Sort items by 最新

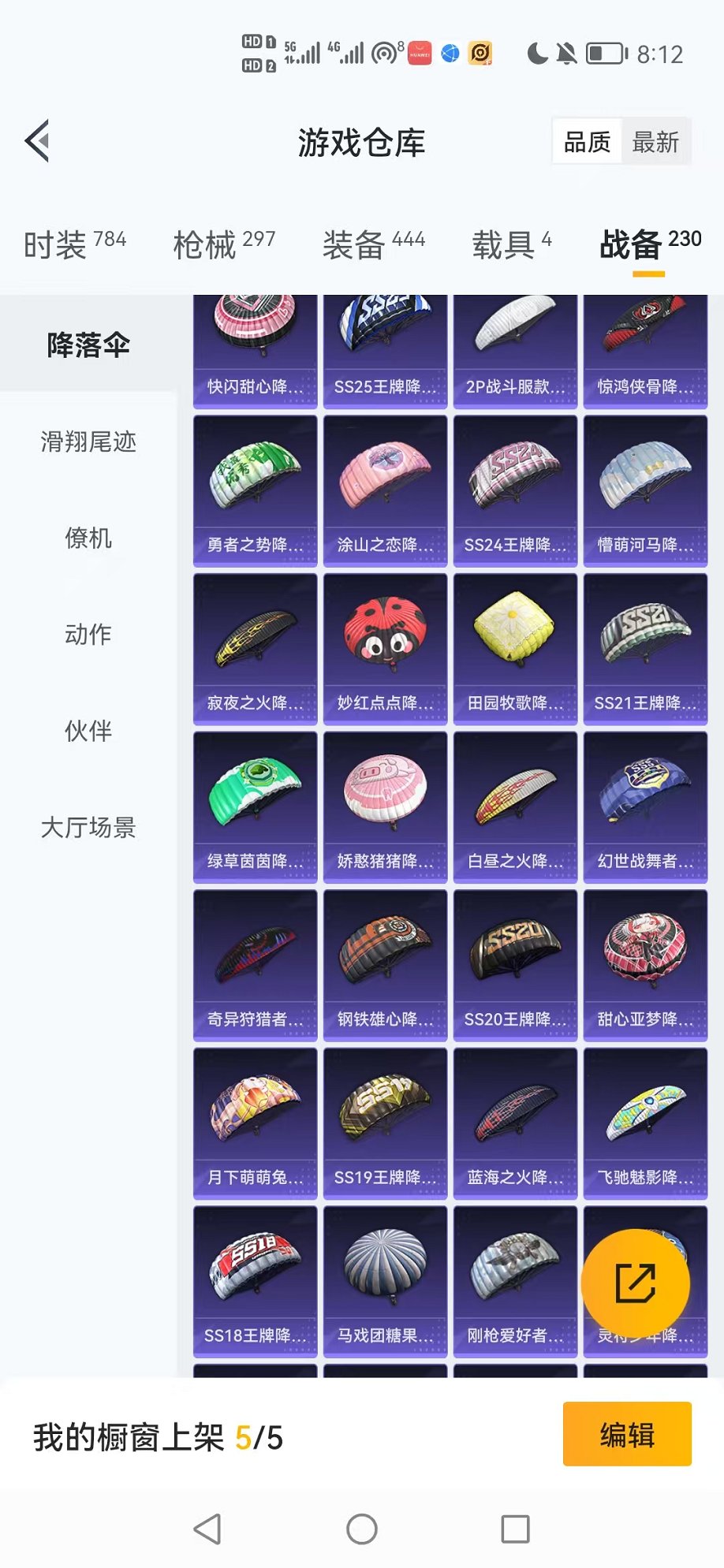pos(655,142)
